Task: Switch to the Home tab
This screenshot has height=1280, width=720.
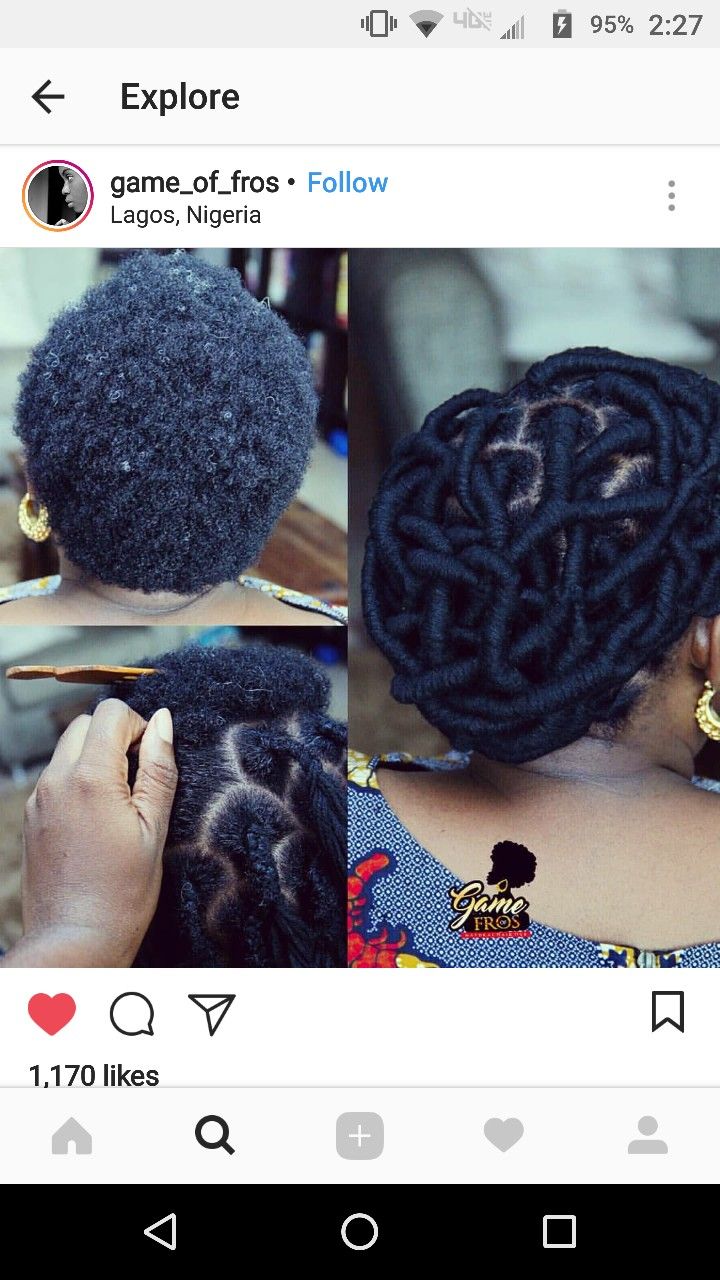Action: (x=72, y=1136)
